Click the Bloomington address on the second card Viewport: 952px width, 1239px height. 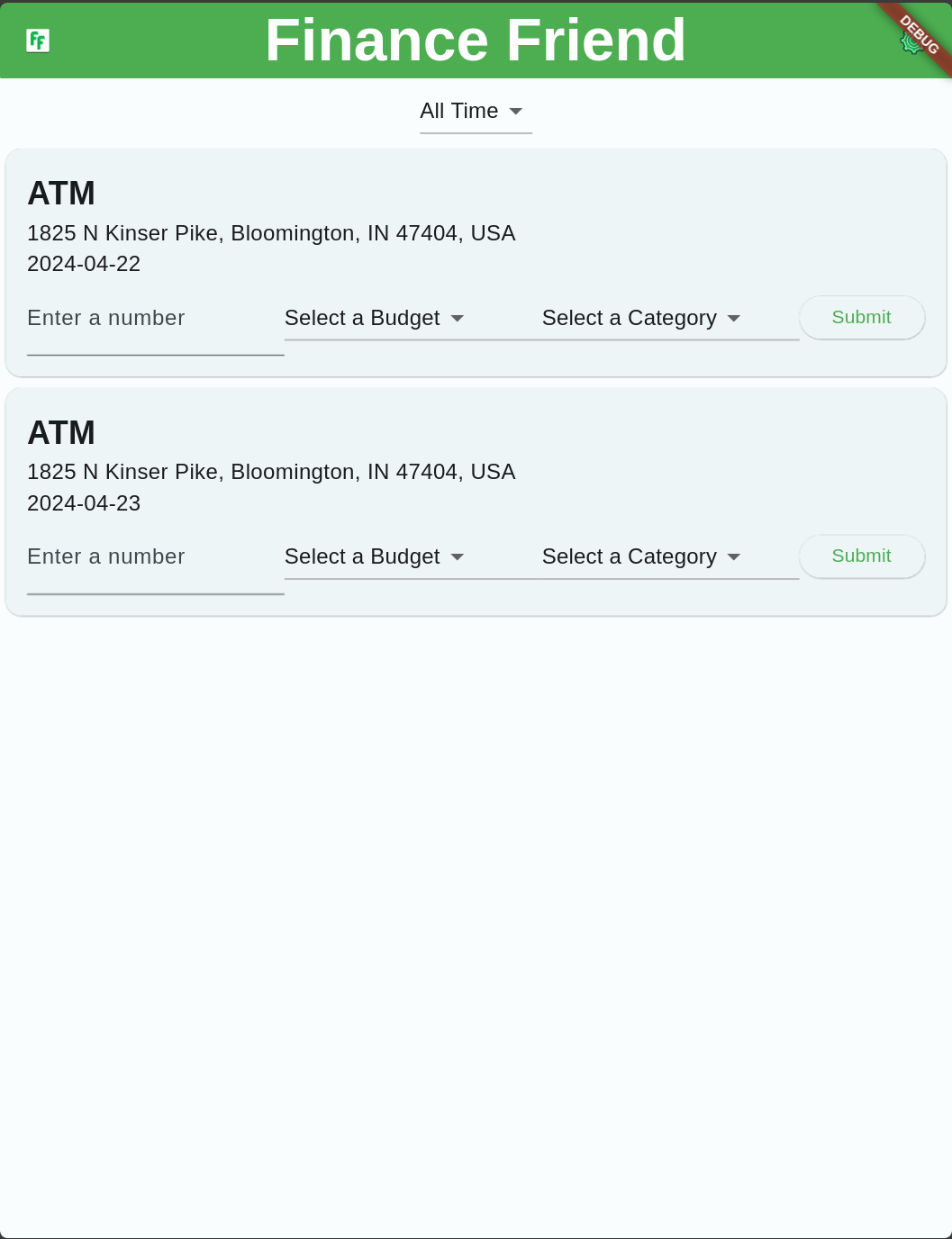pos(271,471)
